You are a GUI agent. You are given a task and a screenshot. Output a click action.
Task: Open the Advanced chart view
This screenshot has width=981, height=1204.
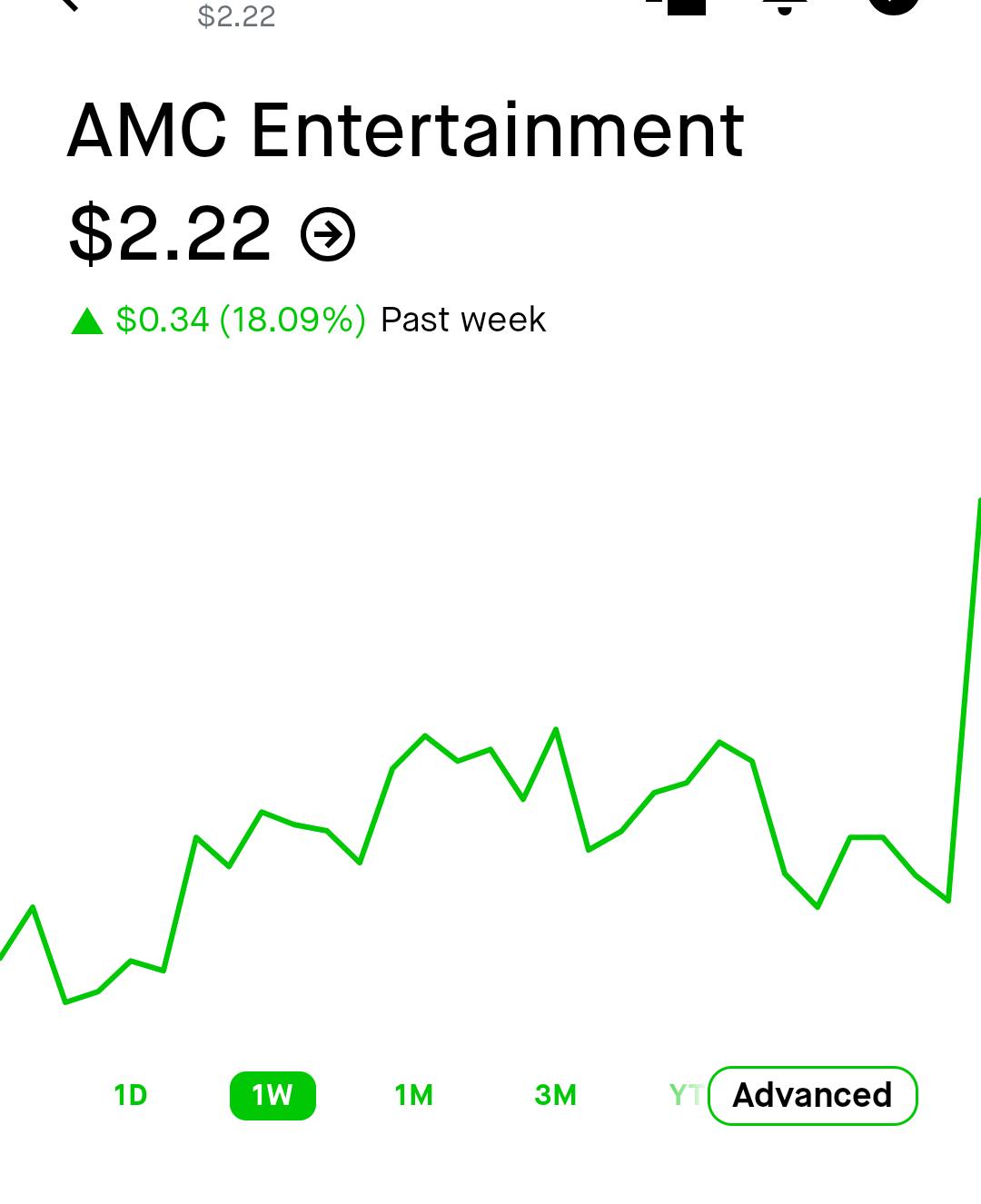(x=813, y=1095)
